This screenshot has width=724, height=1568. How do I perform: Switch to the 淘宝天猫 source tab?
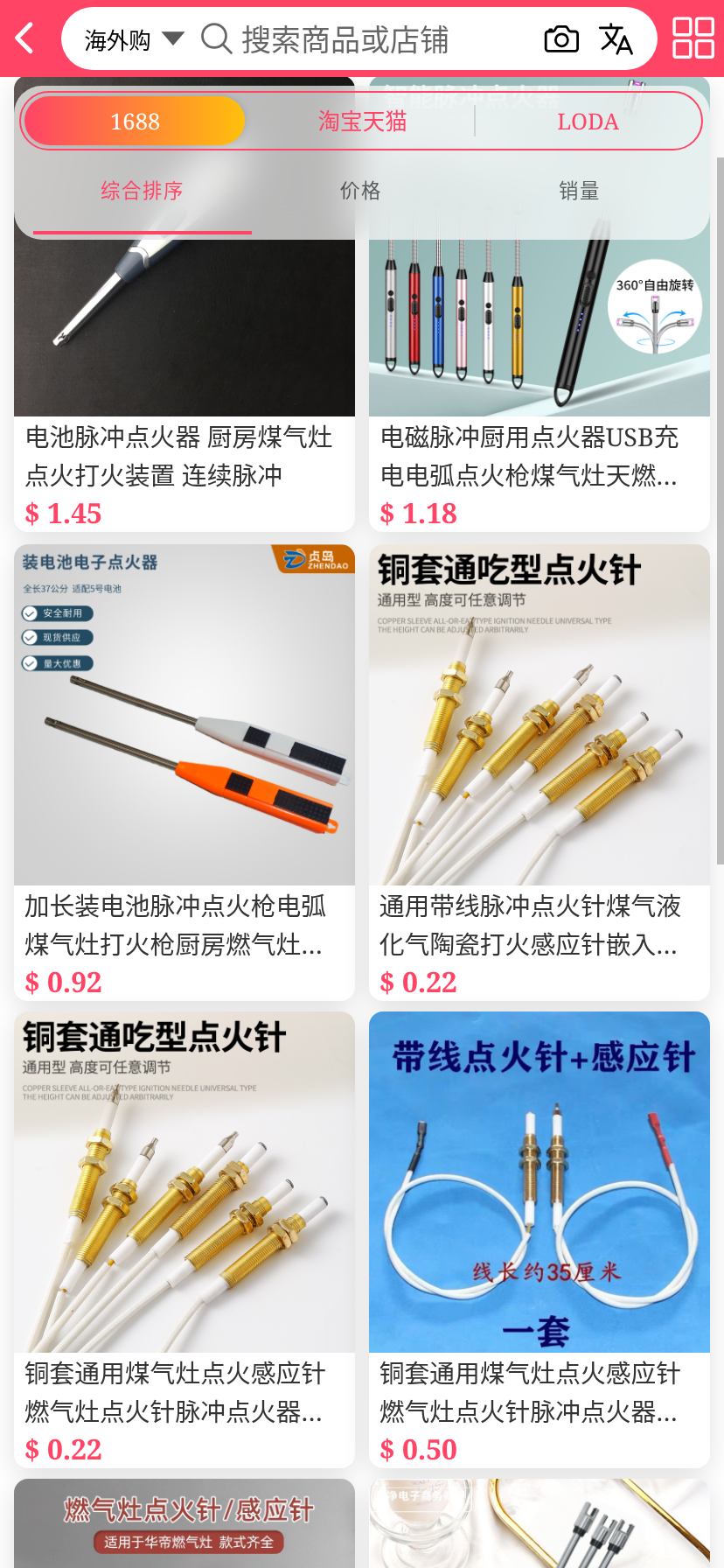tap(362, 121)
